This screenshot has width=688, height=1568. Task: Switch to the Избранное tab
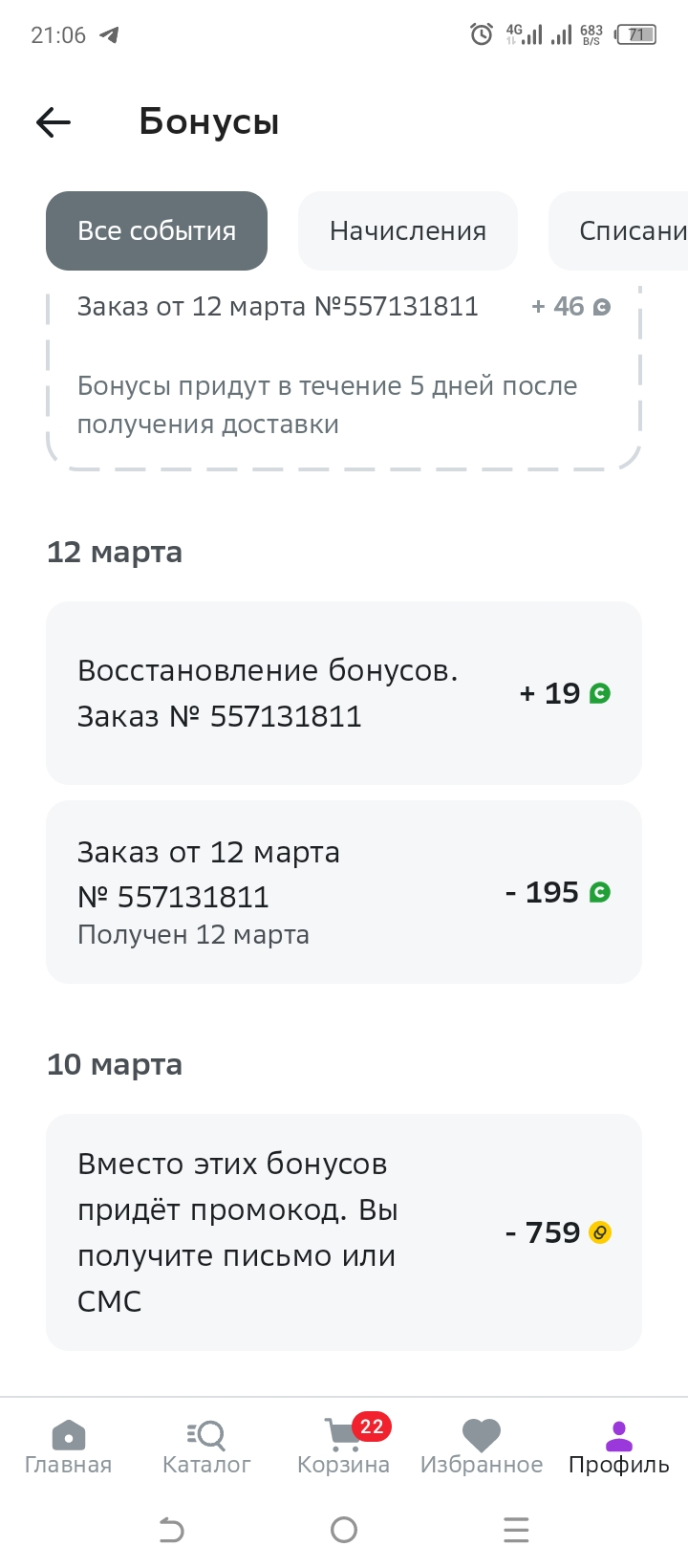coord(482,1448)
